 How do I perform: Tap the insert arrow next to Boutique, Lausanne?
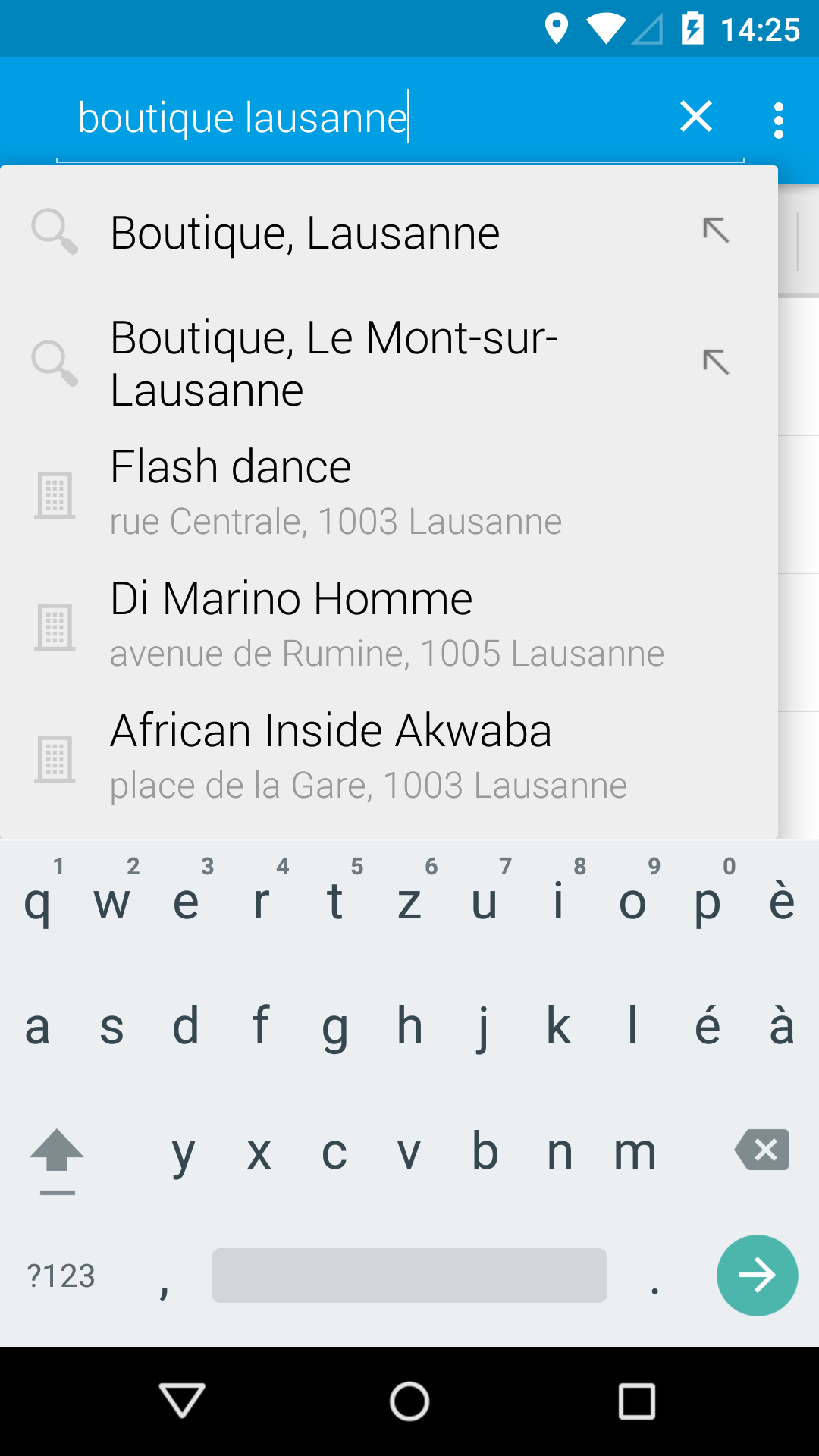[x=716, y=231]
